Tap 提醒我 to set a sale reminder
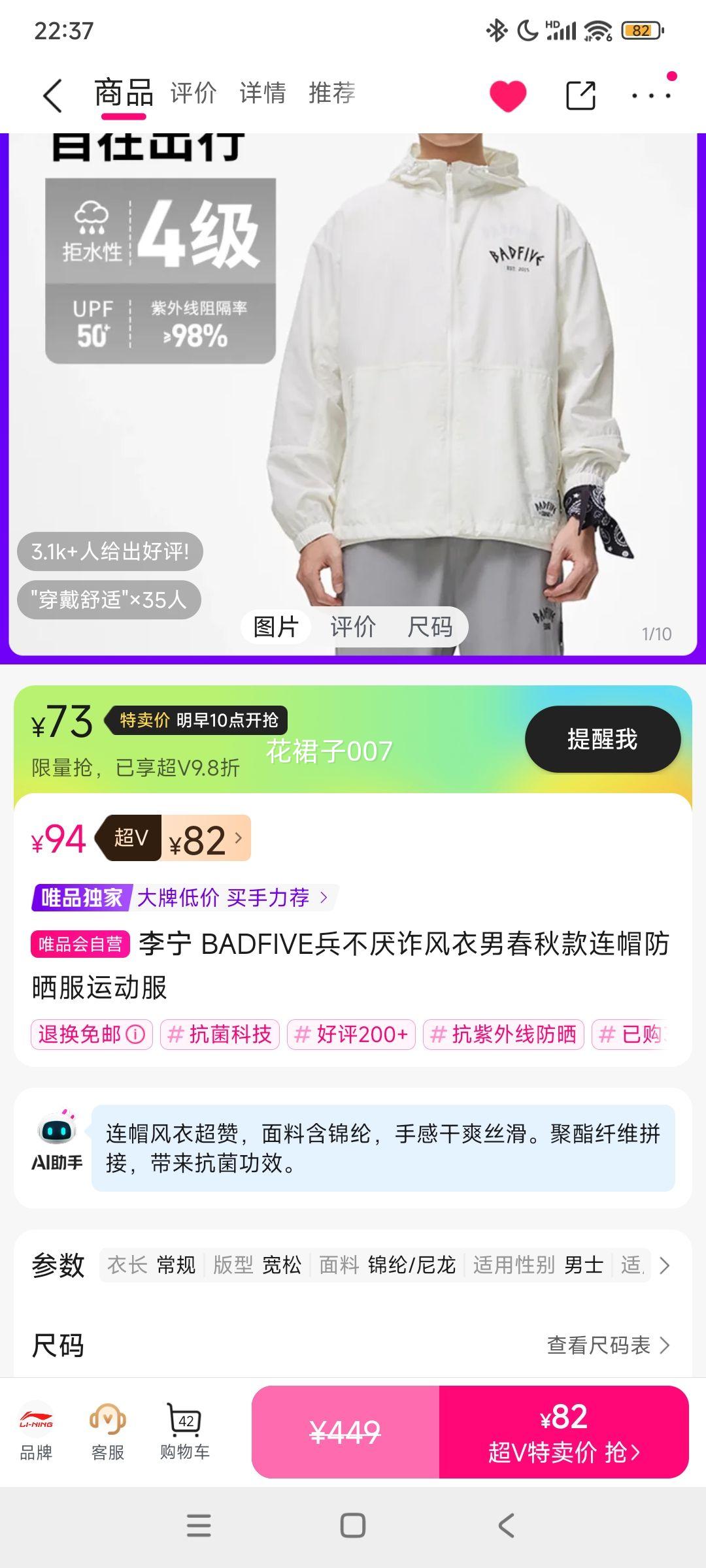 [602, 740]
